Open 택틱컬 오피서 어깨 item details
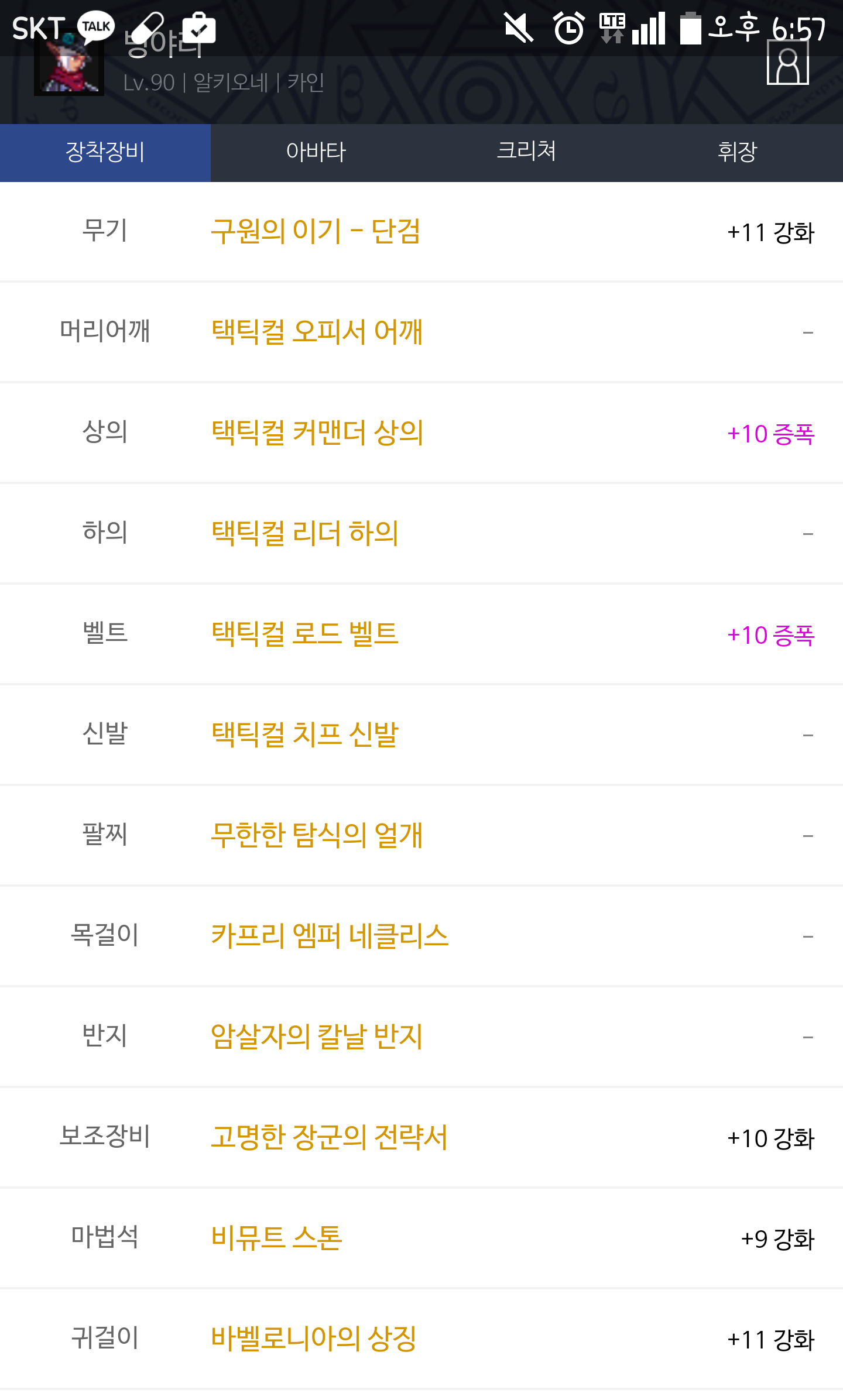 [317, 332]
